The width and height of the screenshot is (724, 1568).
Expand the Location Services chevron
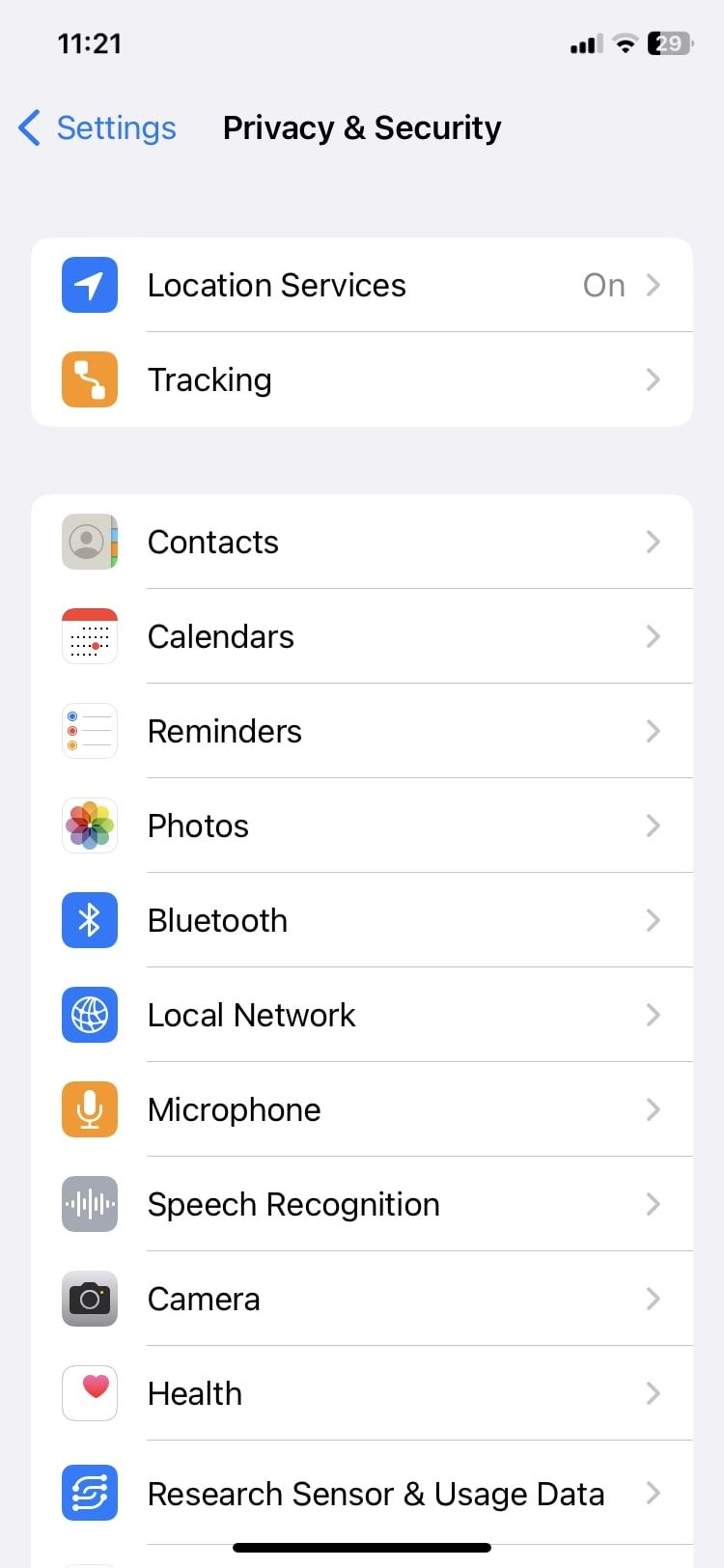tap(654, 285)
